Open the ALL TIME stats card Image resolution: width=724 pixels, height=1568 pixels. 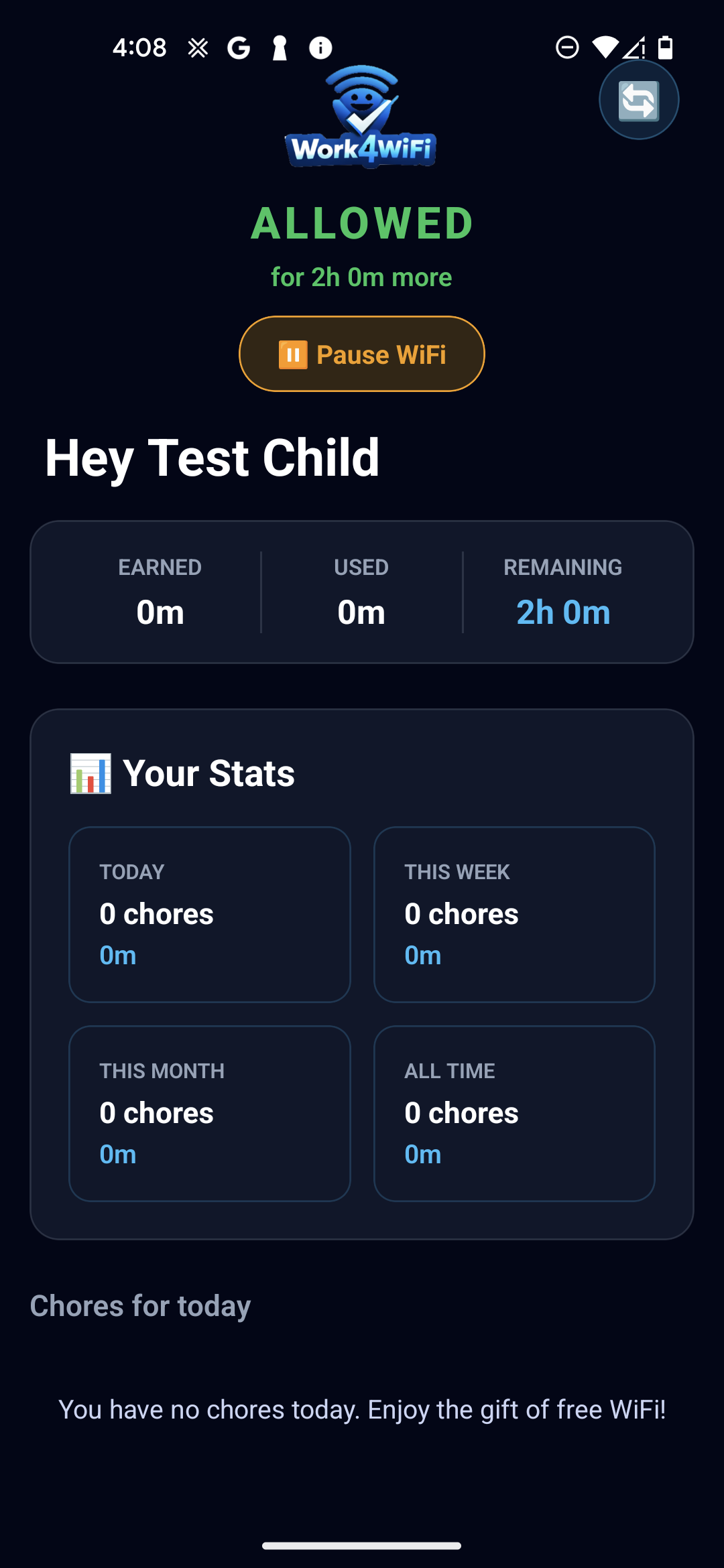click(514, 1112)
